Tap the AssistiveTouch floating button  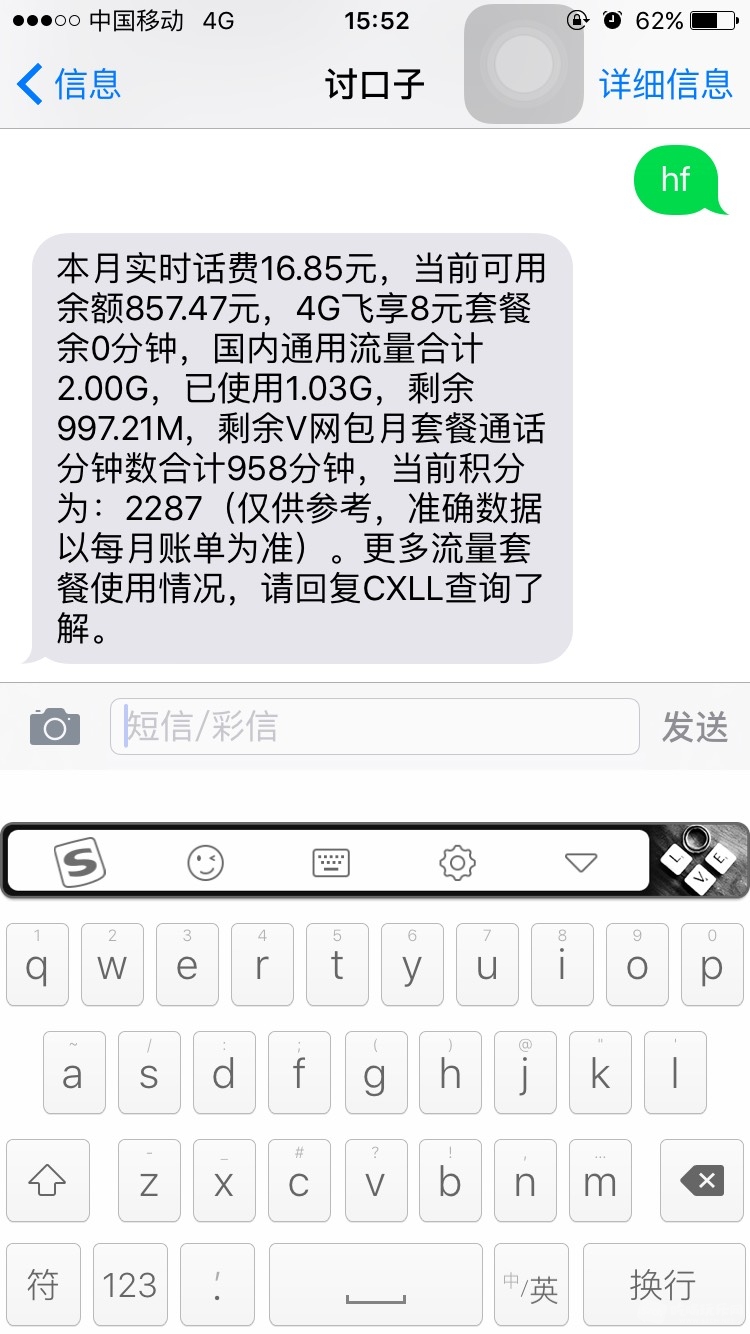[x=523, y=64]
